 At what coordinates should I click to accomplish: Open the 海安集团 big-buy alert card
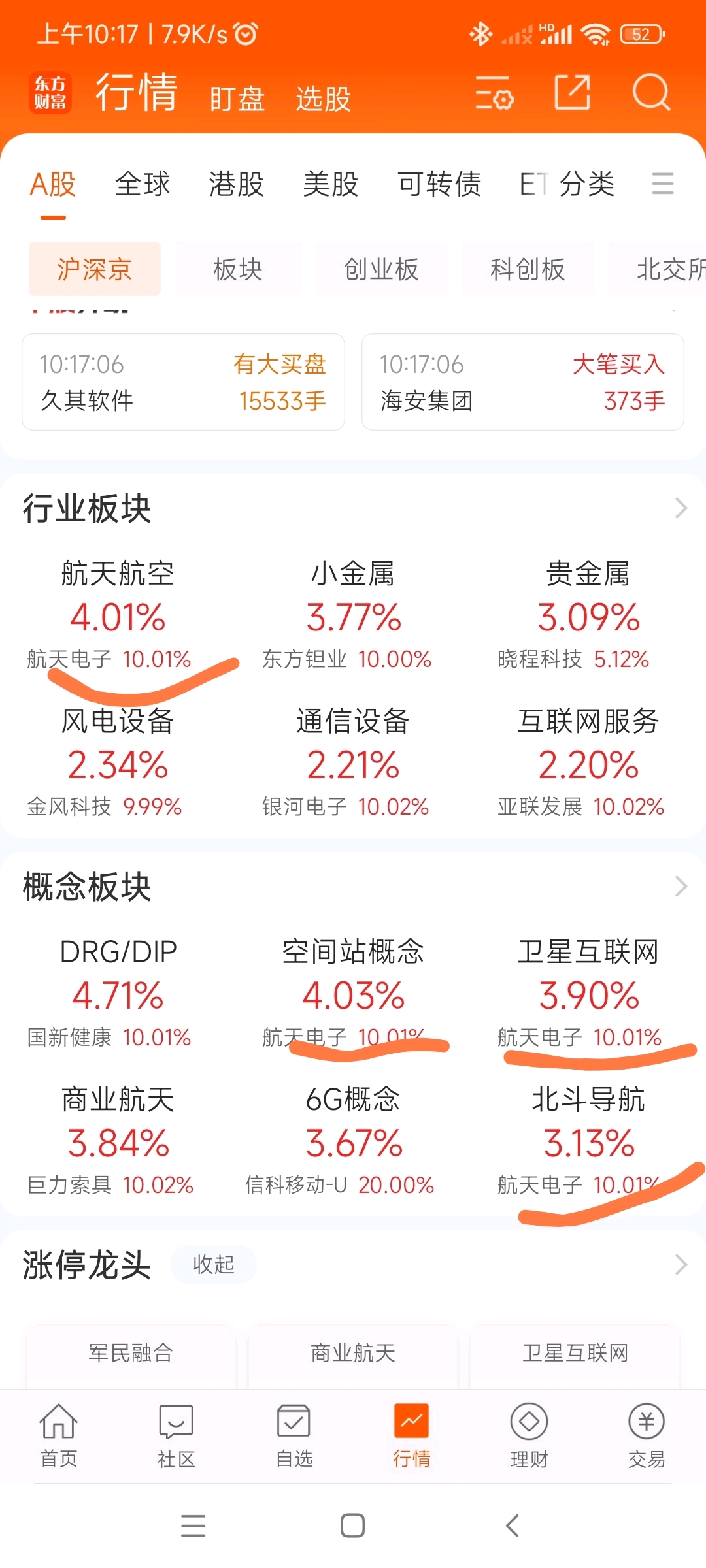[x=522, y=382]
